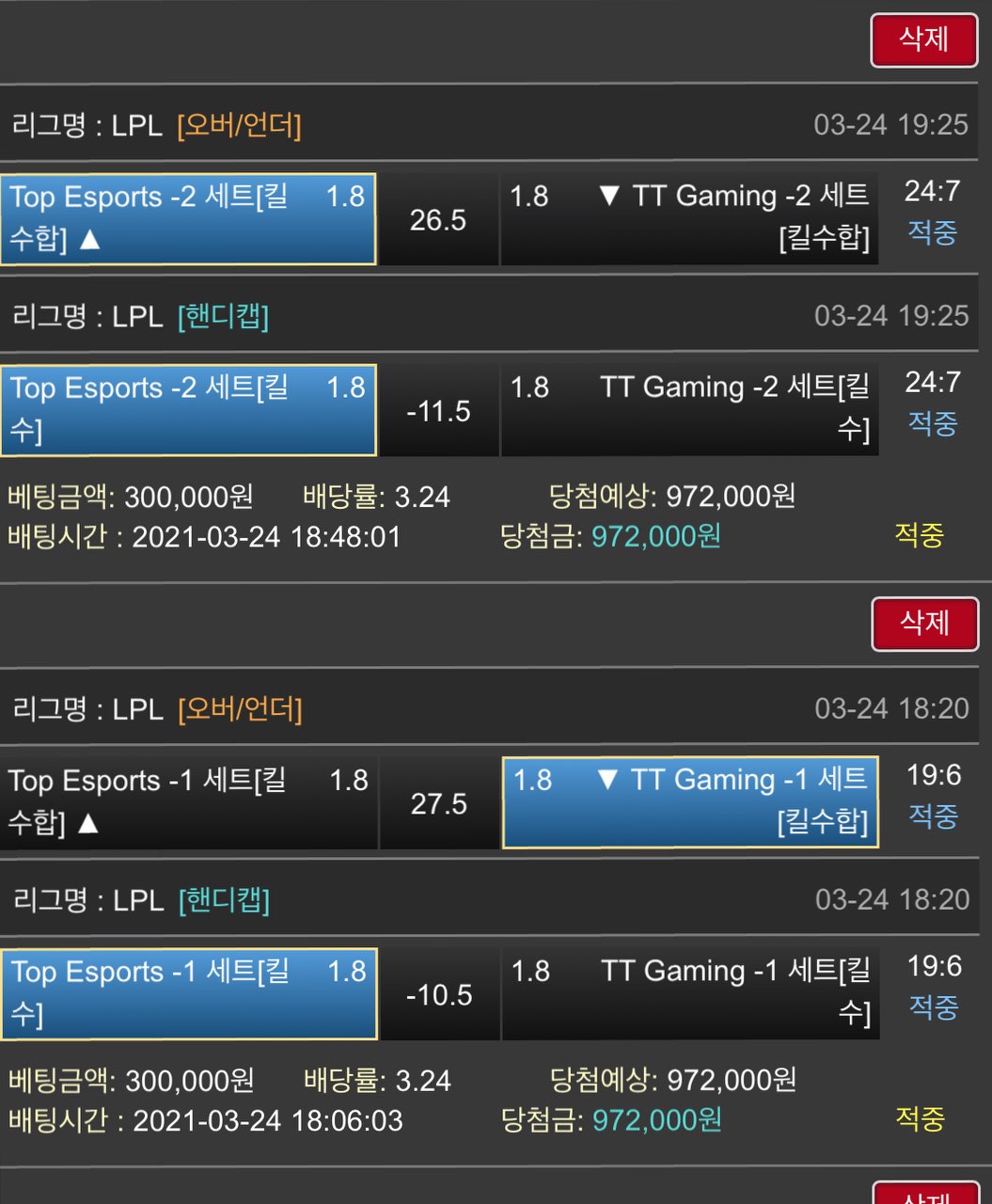
Task: Delete the bet slip placed at 18:48:01
Action: click(x=923, y=40)
